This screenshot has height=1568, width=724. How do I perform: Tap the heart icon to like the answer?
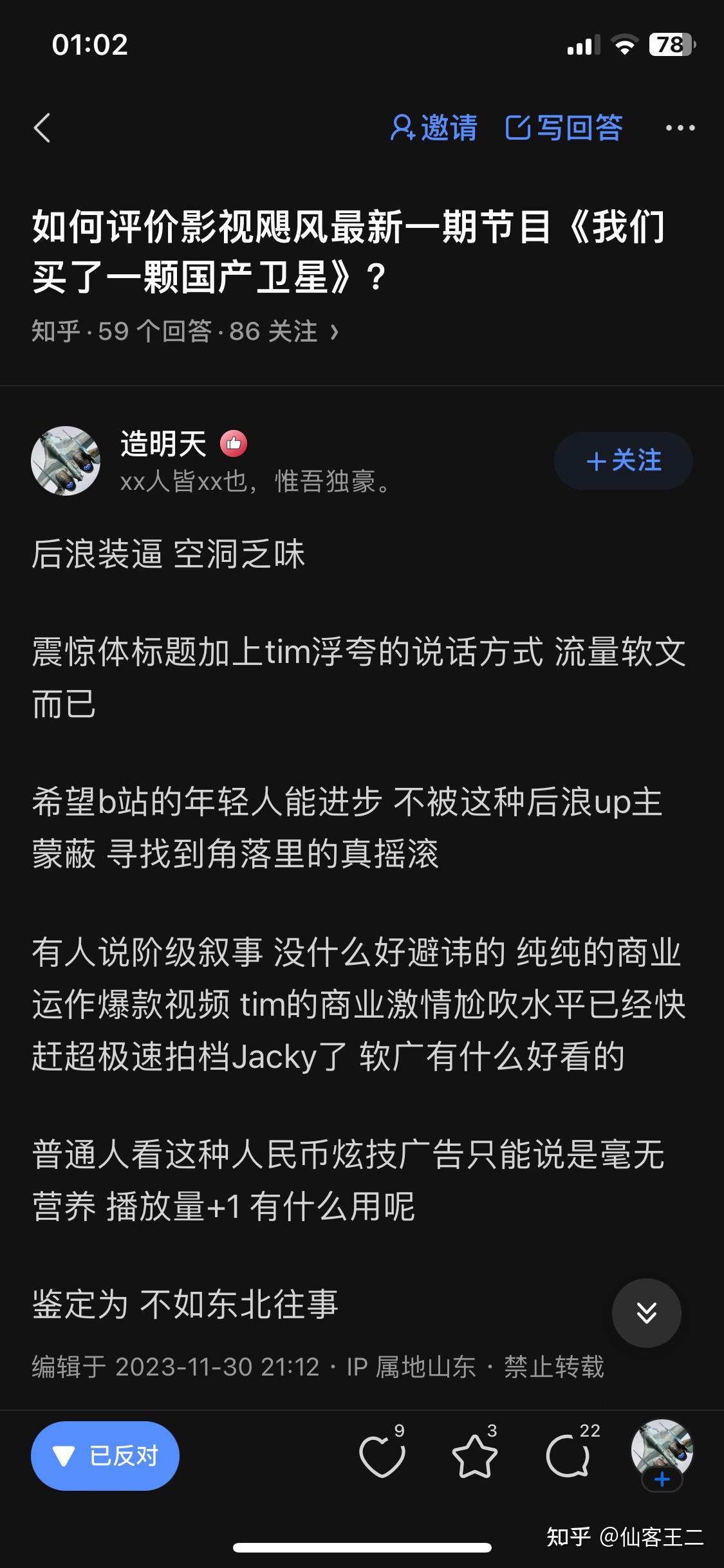pyautogui.click(x=382, y=1456)
